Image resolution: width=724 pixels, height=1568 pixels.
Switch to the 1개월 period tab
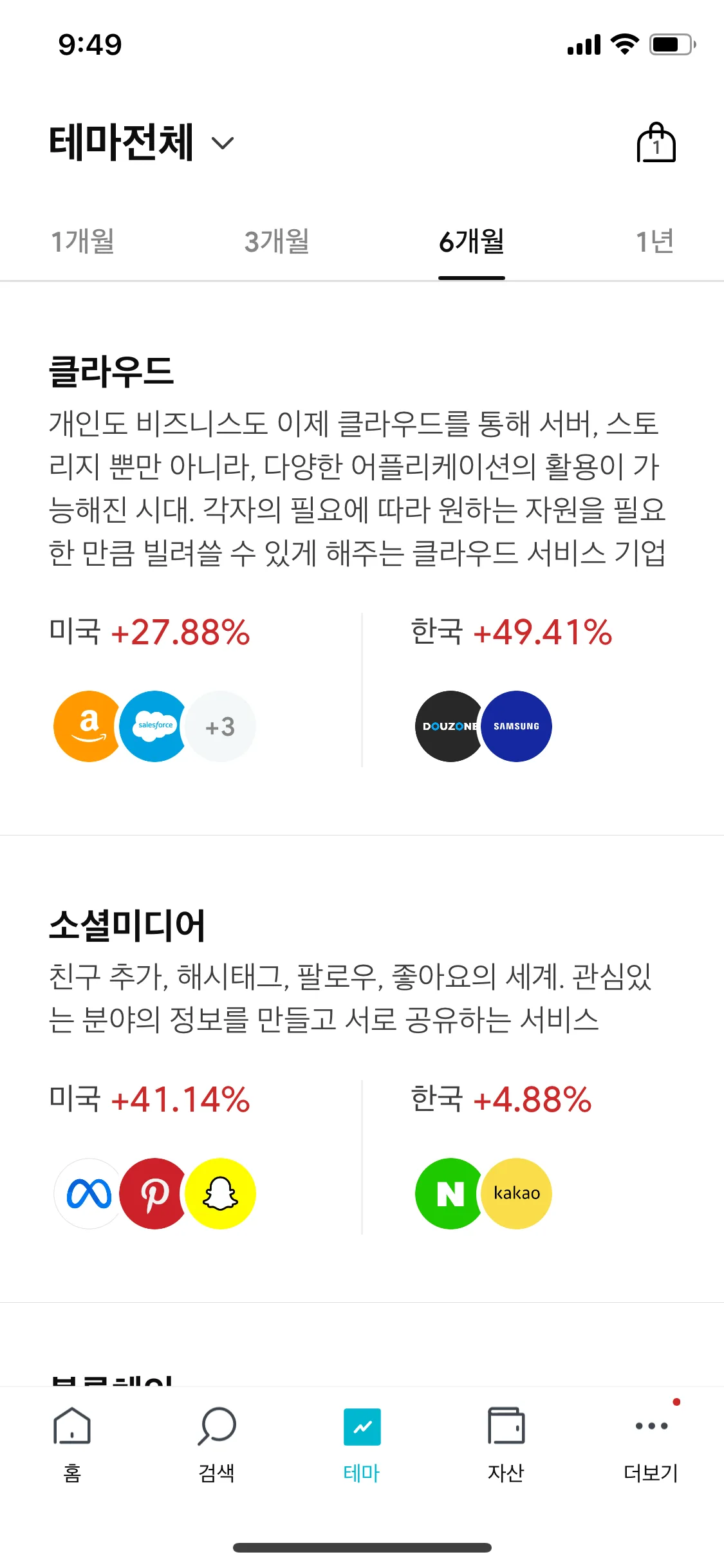tap(83, 241)
